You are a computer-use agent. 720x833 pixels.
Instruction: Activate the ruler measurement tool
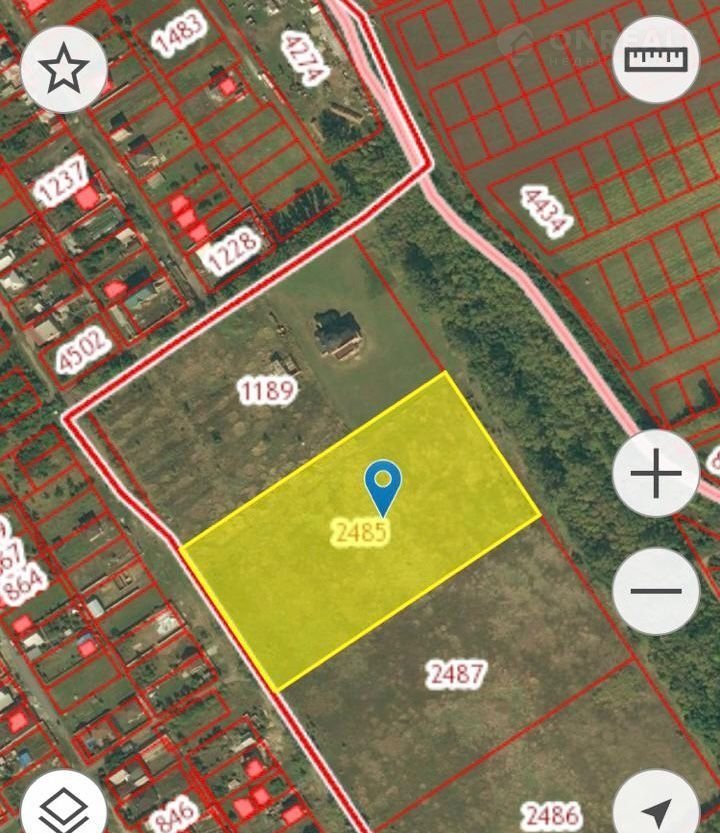click(656, 59)
